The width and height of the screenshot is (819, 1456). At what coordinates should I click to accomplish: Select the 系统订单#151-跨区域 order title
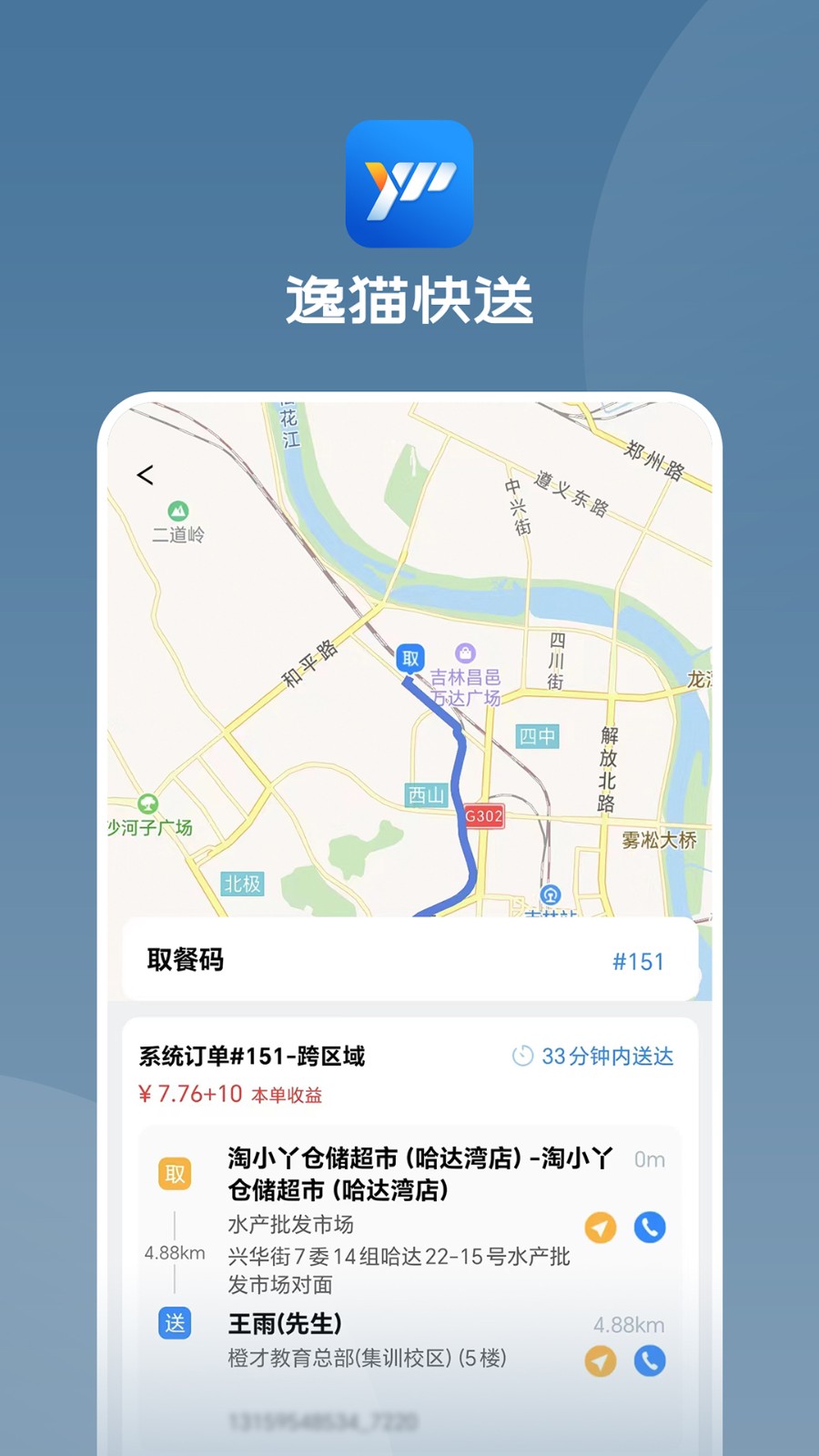coord(250,1057)
